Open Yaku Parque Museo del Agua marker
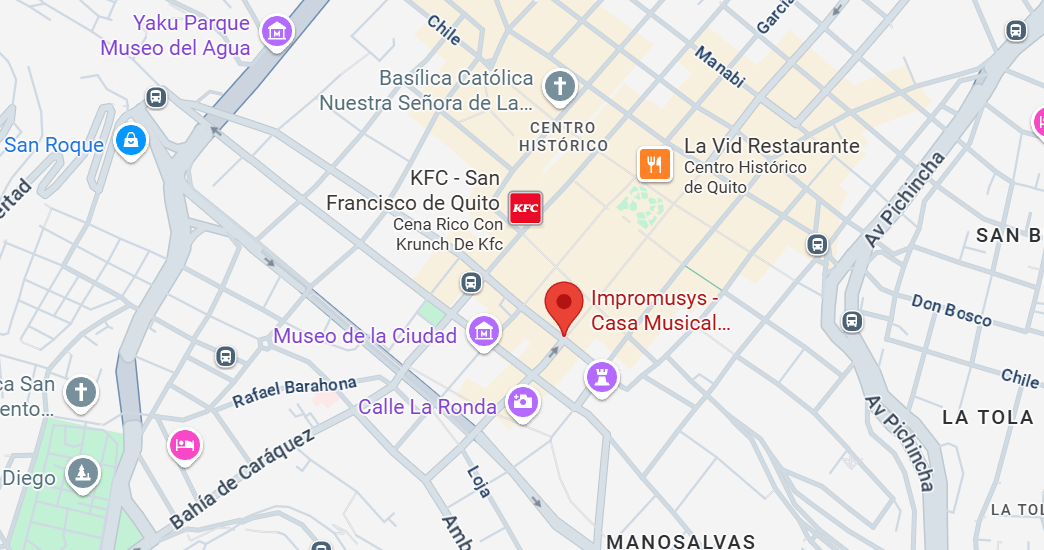Viewport: 1044px width, 550px height. [276, 31]
